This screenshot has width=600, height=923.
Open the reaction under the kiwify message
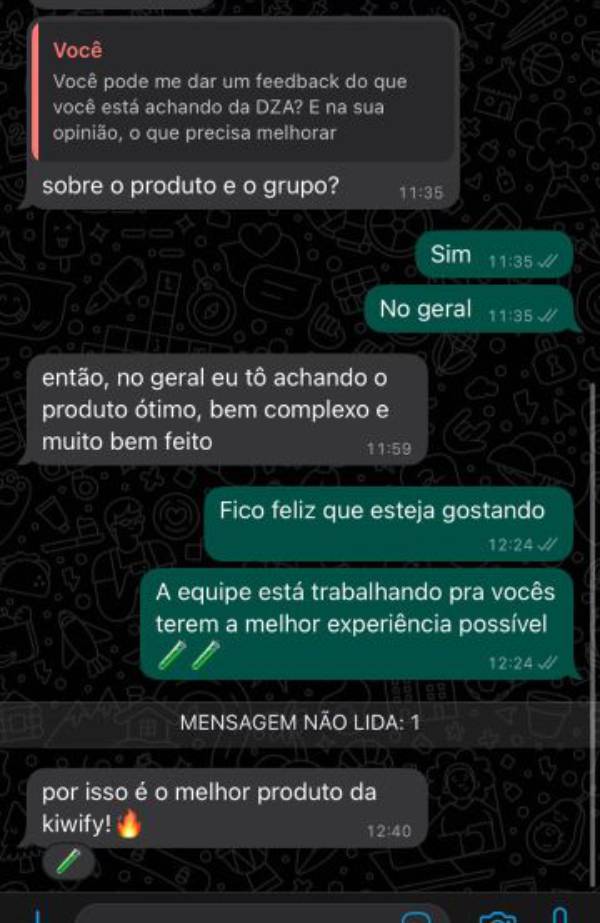pyautogui.click(x=69, y=862)
